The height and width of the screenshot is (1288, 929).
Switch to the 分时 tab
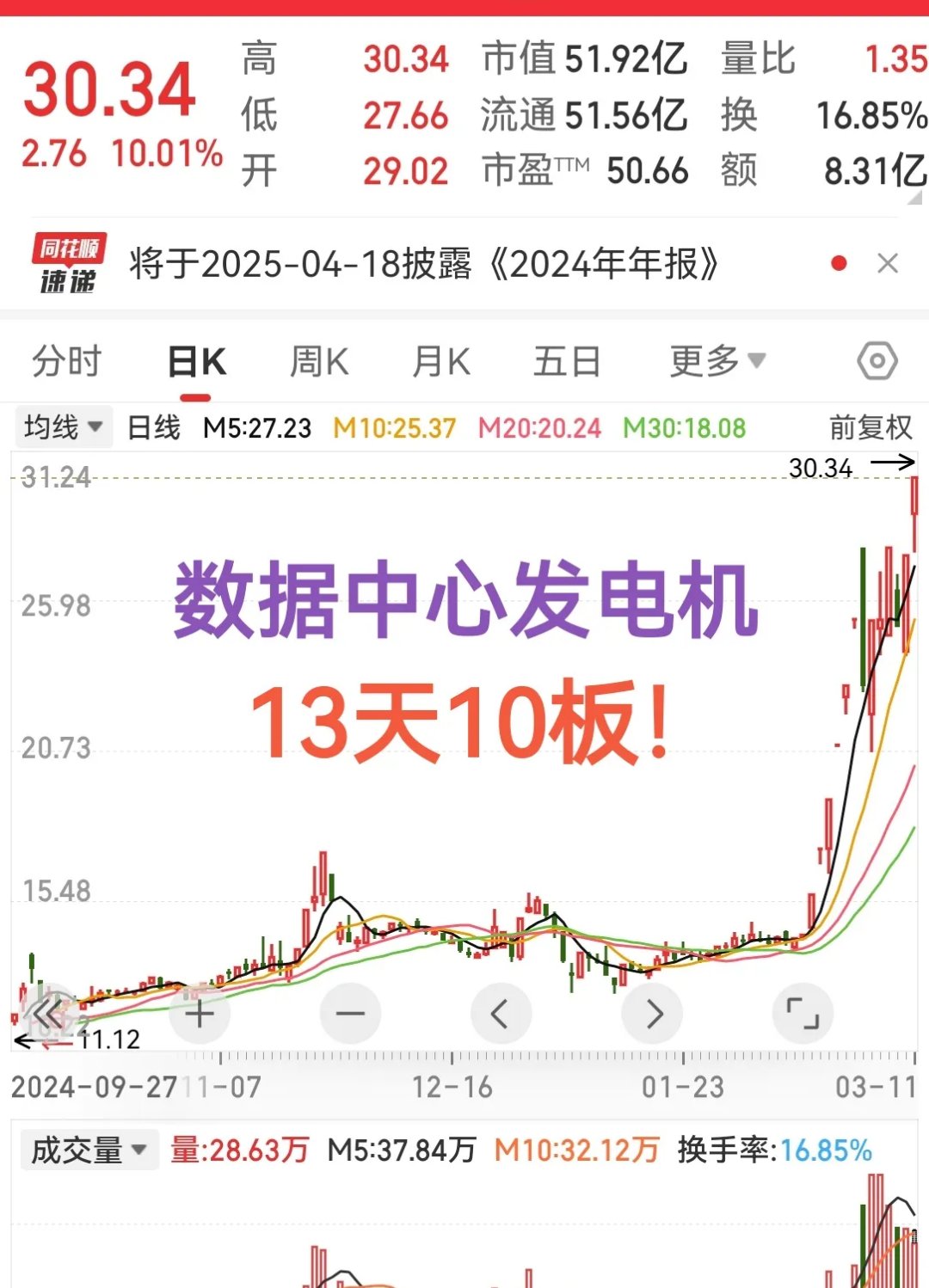click(66, 360)
